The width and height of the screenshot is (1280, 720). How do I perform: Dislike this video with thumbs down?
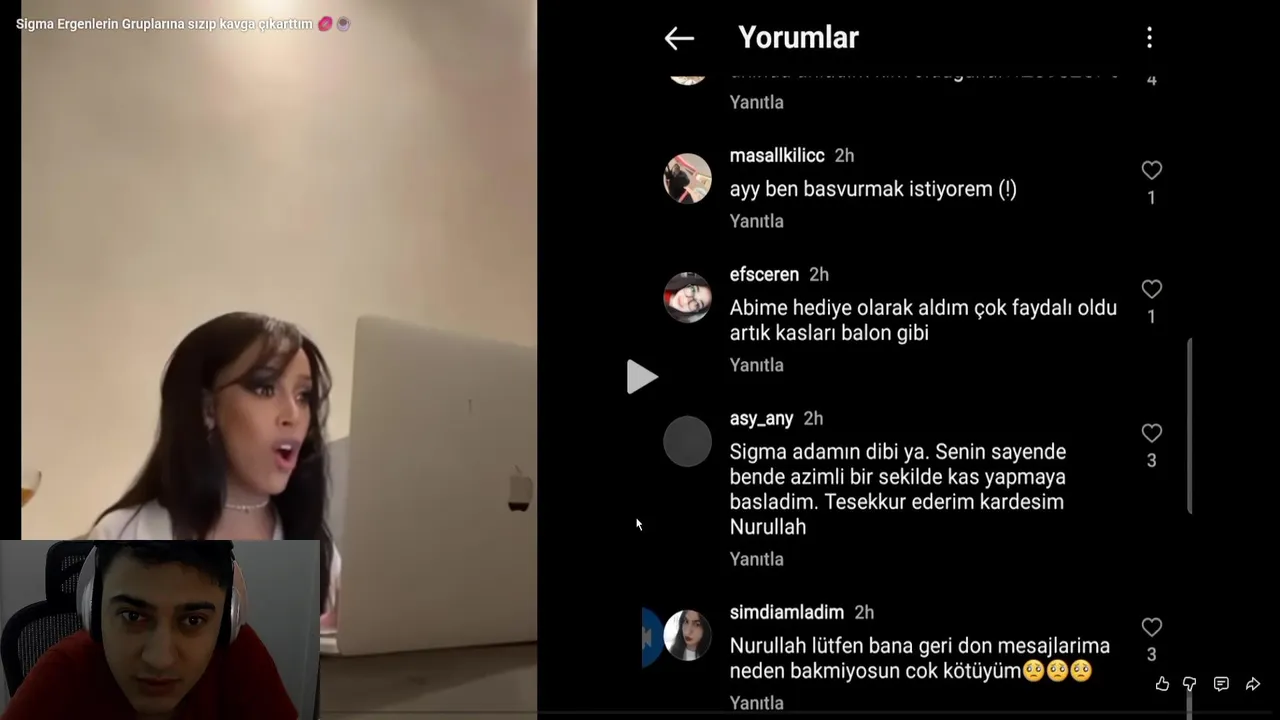coord(1190,684)
